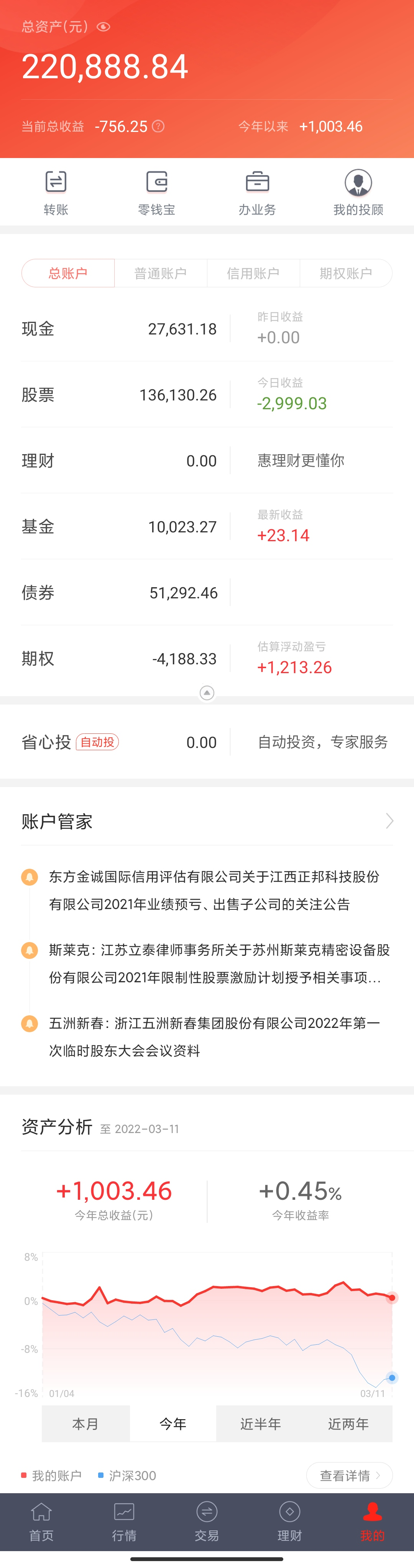The image size is (414, 1568).
Task: Go to the 交易 tab
Action: coord(207,1521)
